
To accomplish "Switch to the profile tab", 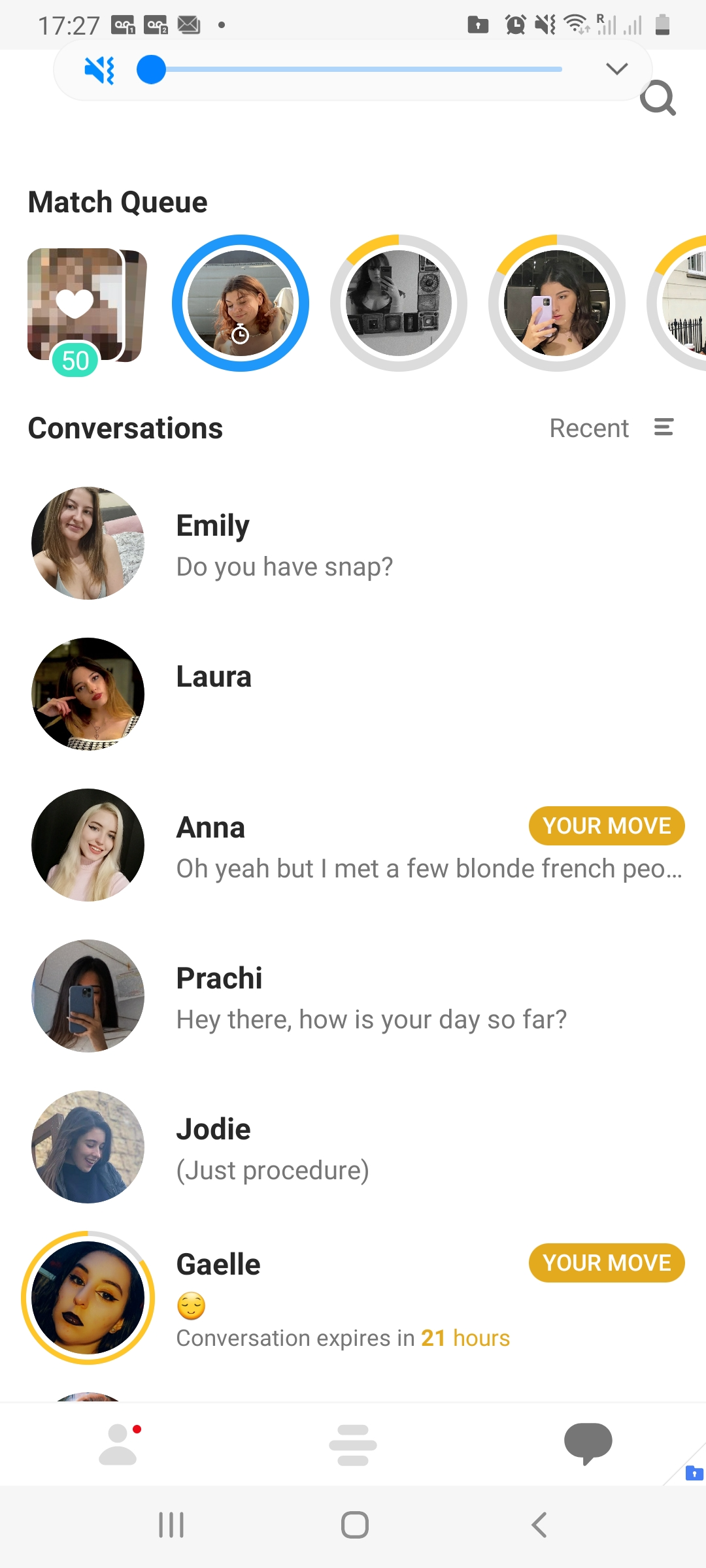I will [x=118, y=1444].
